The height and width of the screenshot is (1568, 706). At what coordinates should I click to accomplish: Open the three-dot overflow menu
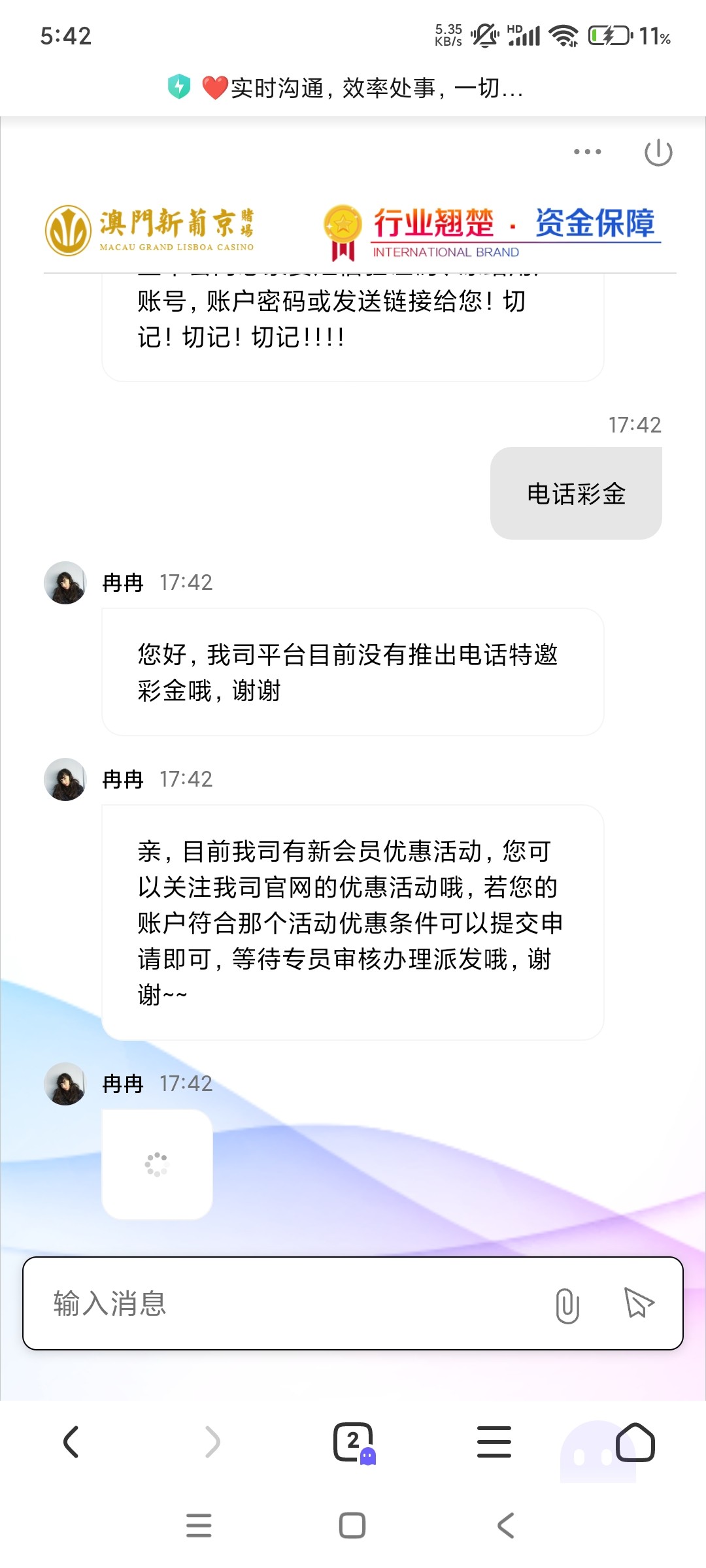point(587,152)
